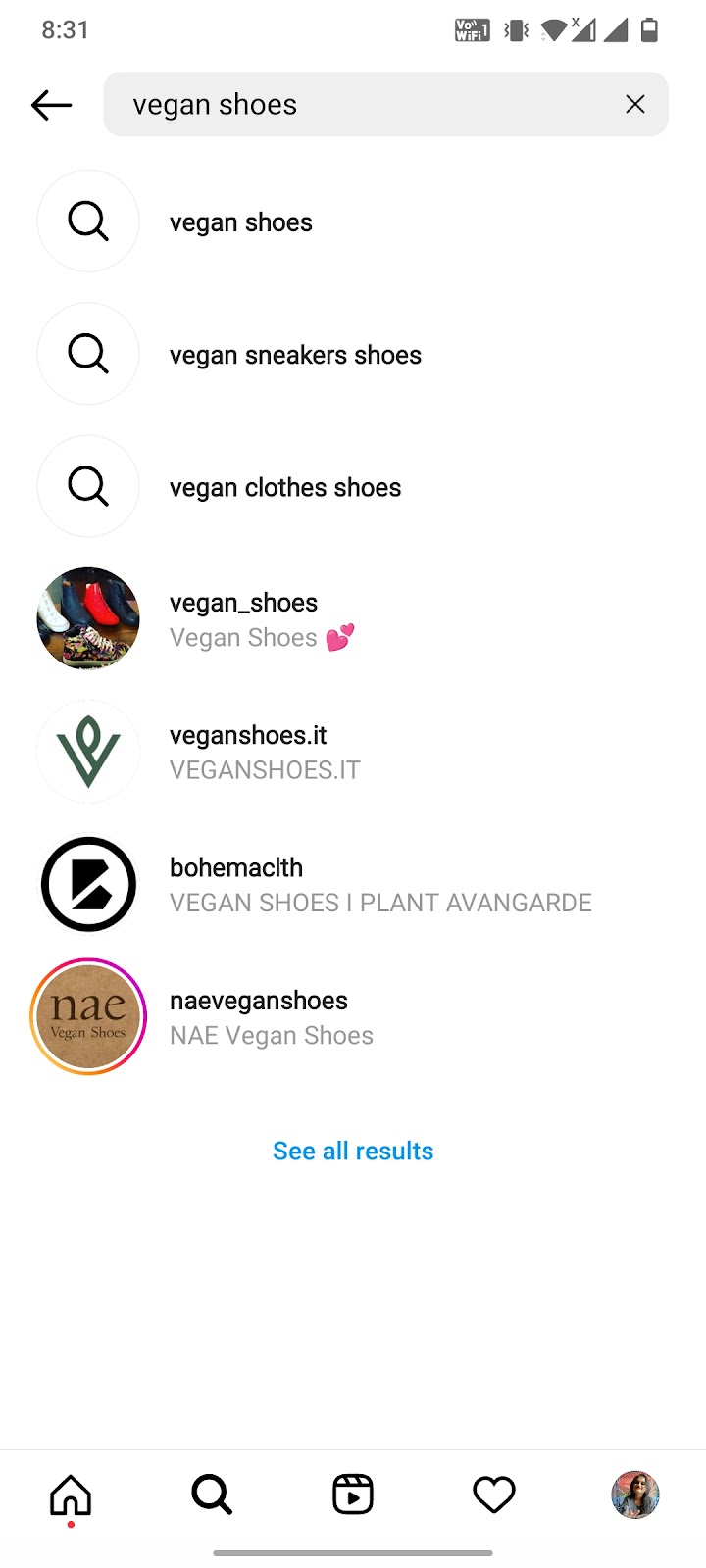Screen dimensions: 706x1568
Task: Tap the 'vegan shoes' search field
Action: coord(363,105)
